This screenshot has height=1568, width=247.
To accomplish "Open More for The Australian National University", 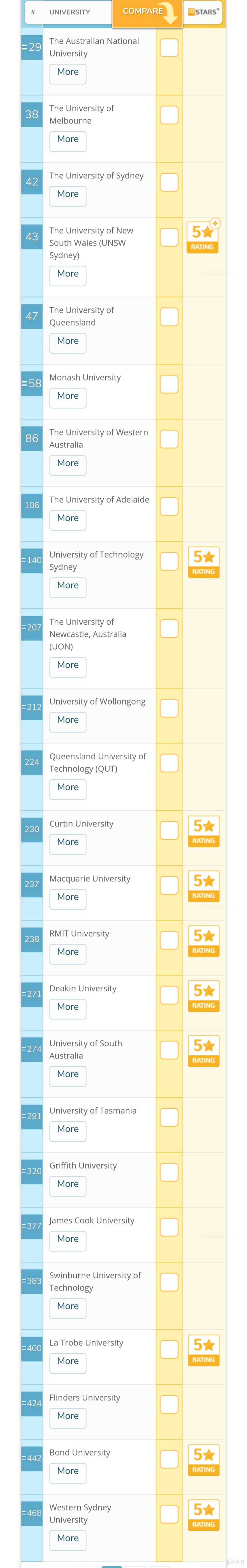I will (68, 73).
